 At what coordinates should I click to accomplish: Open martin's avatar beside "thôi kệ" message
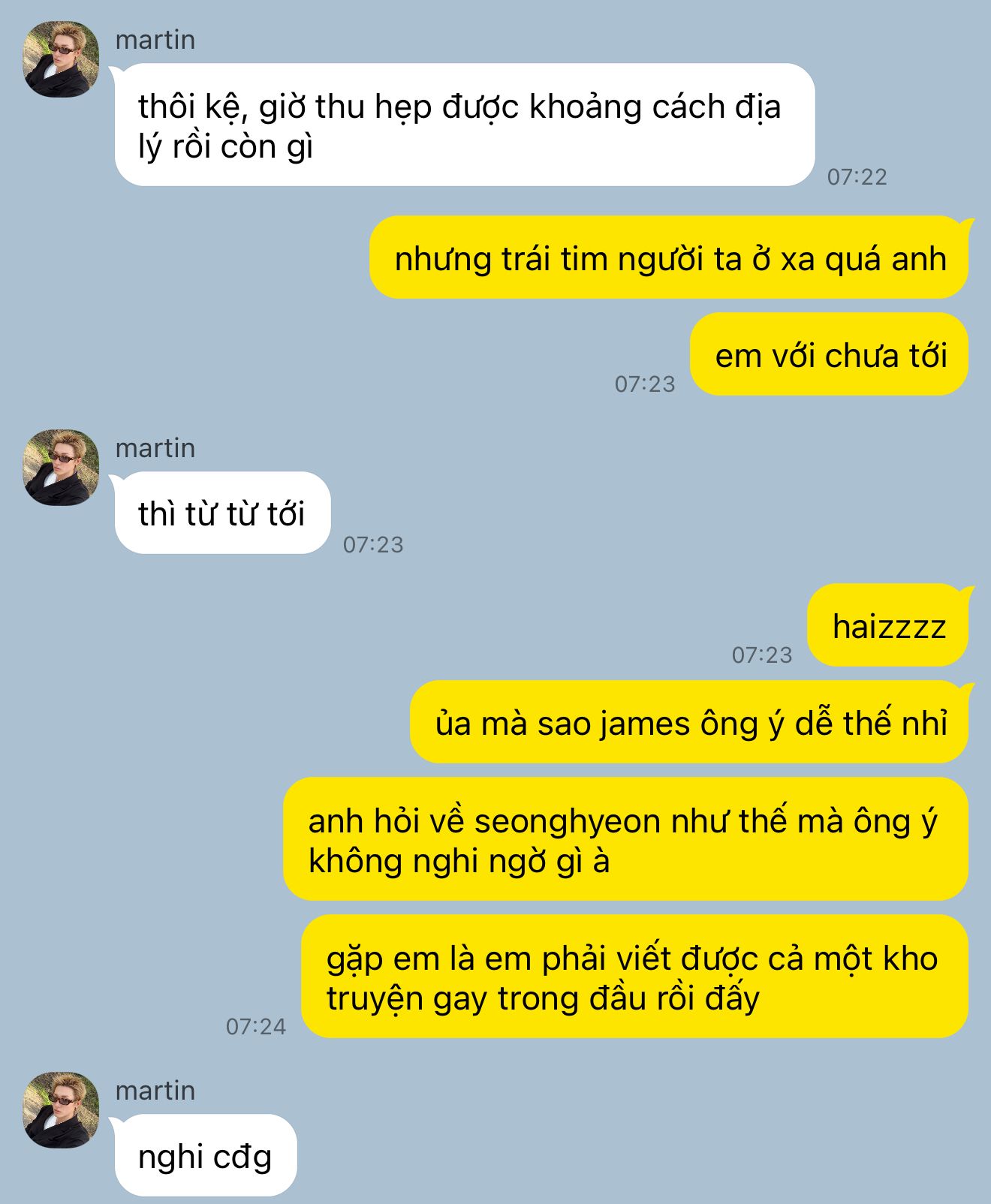click(61, 59)
